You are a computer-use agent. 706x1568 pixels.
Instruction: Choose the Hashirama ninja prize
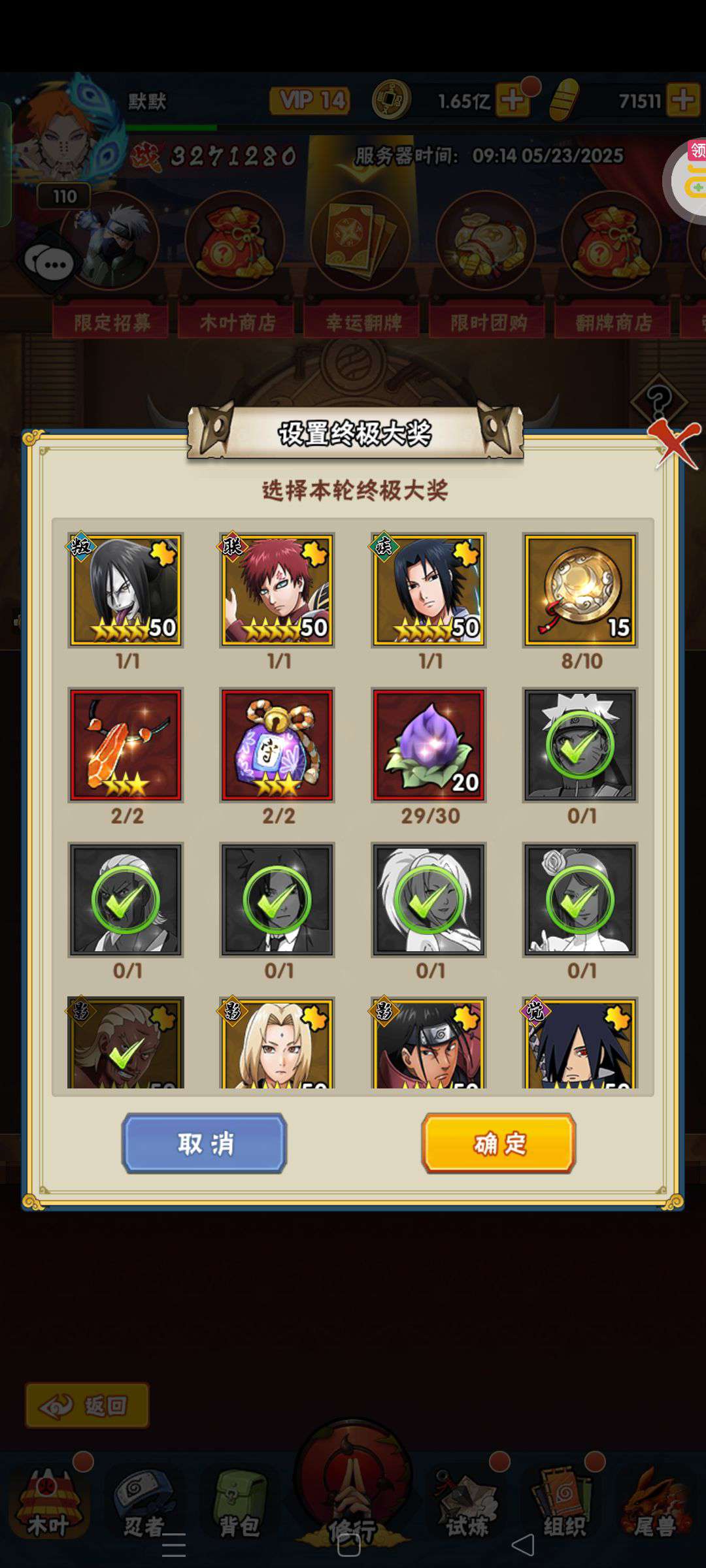coord(429,1044)
